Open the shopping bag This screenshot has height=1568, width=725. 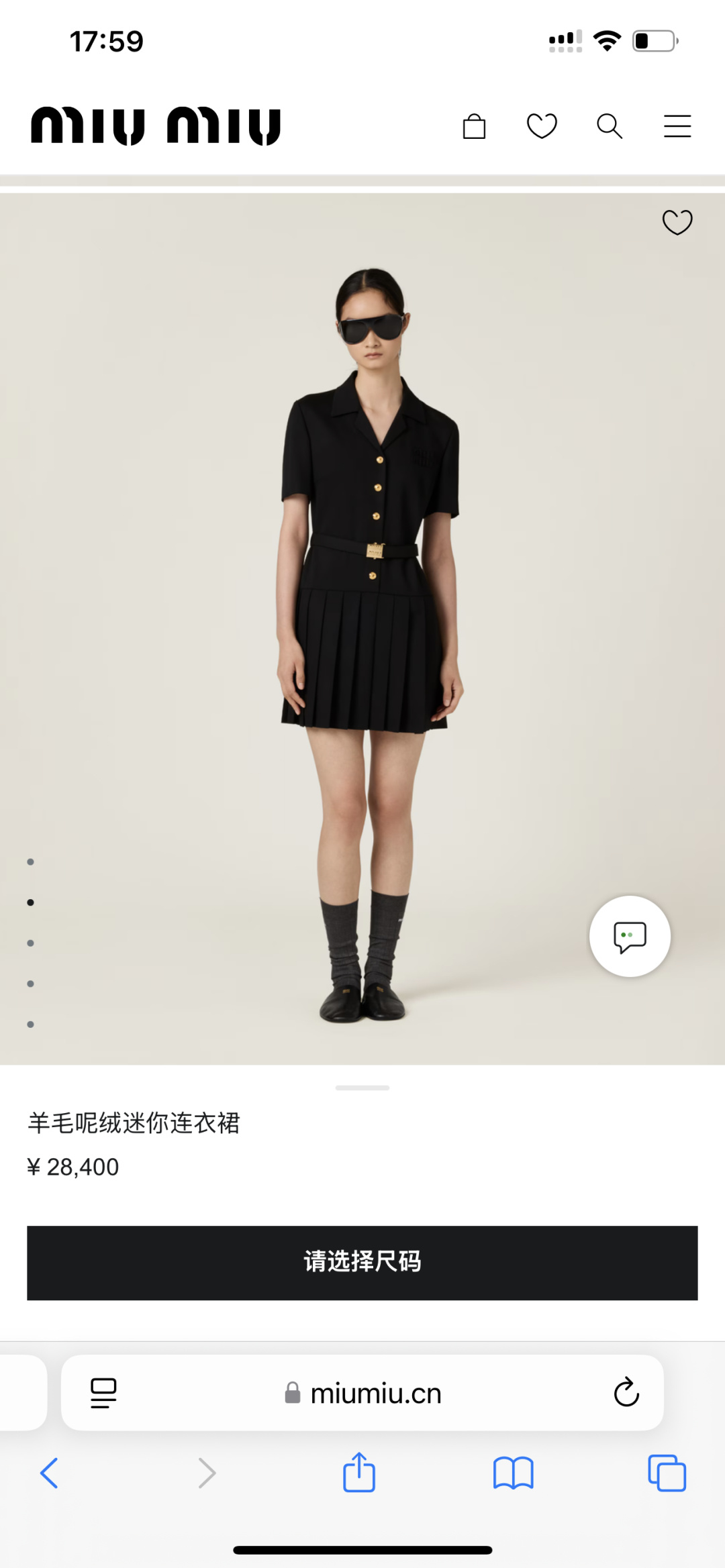click(474, 126)
